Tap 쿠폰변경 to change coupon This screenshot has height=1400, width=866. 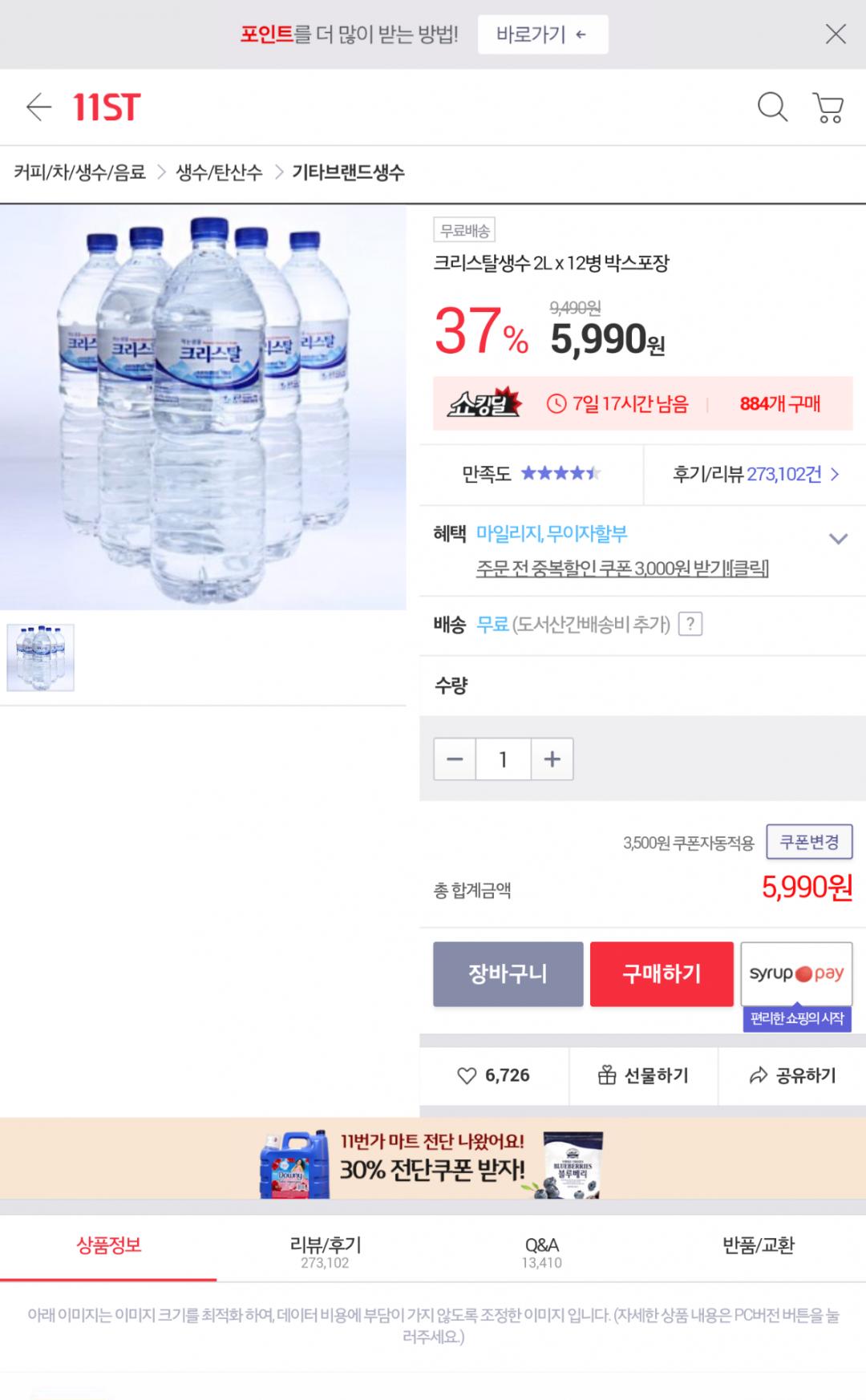[x=809, y=842]
